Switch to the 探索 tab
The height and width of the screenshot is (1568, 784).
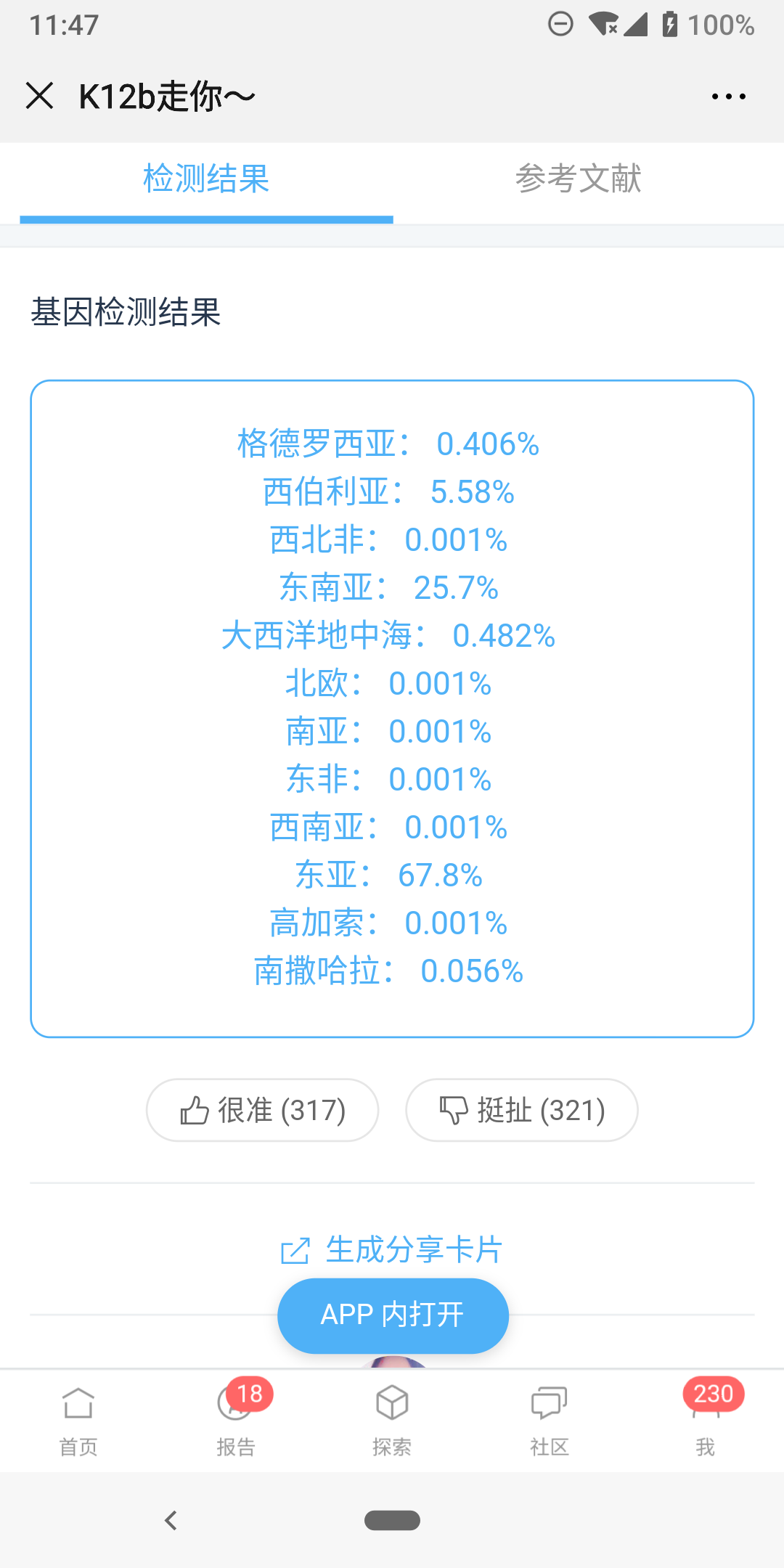click(392, 1421)
